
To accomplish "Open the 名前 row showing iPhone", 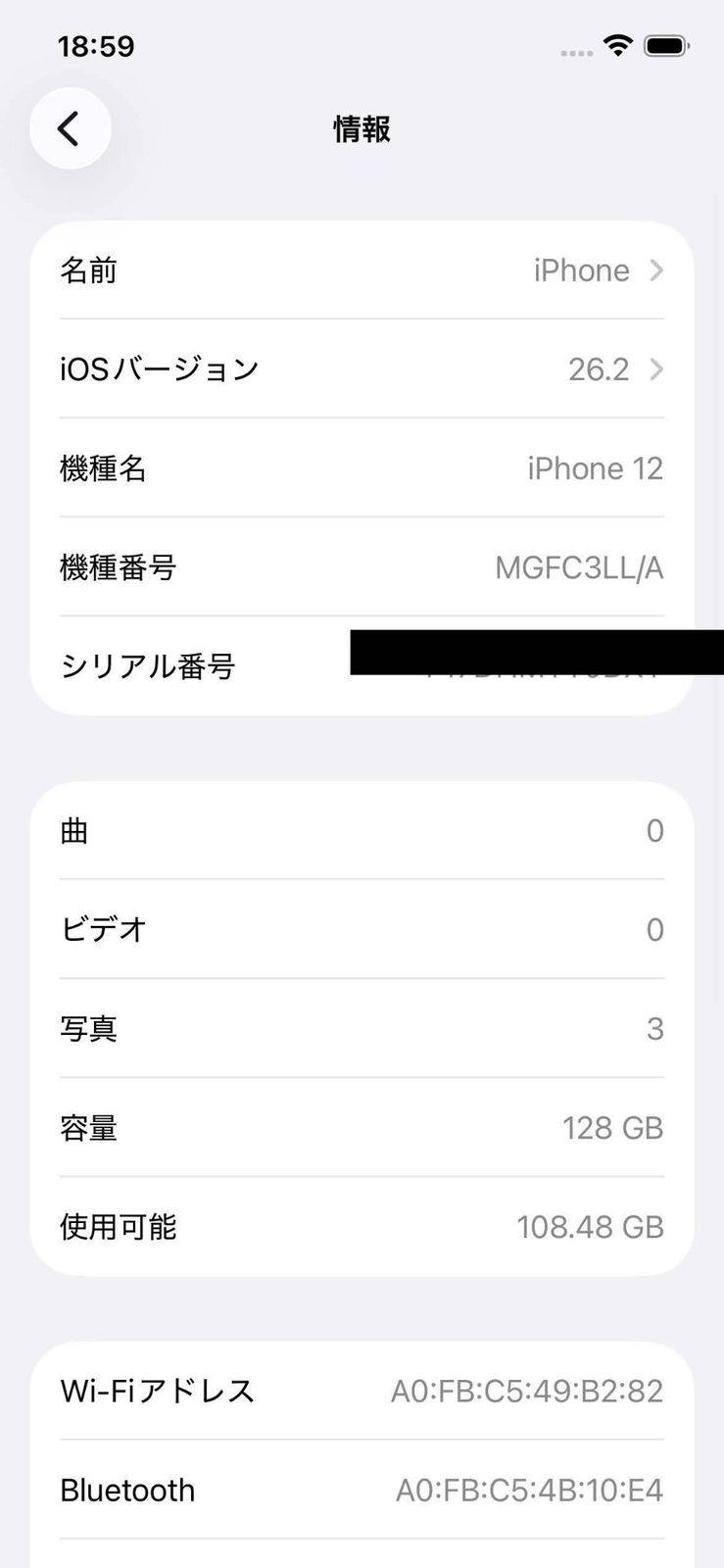I will click(362, 270).
